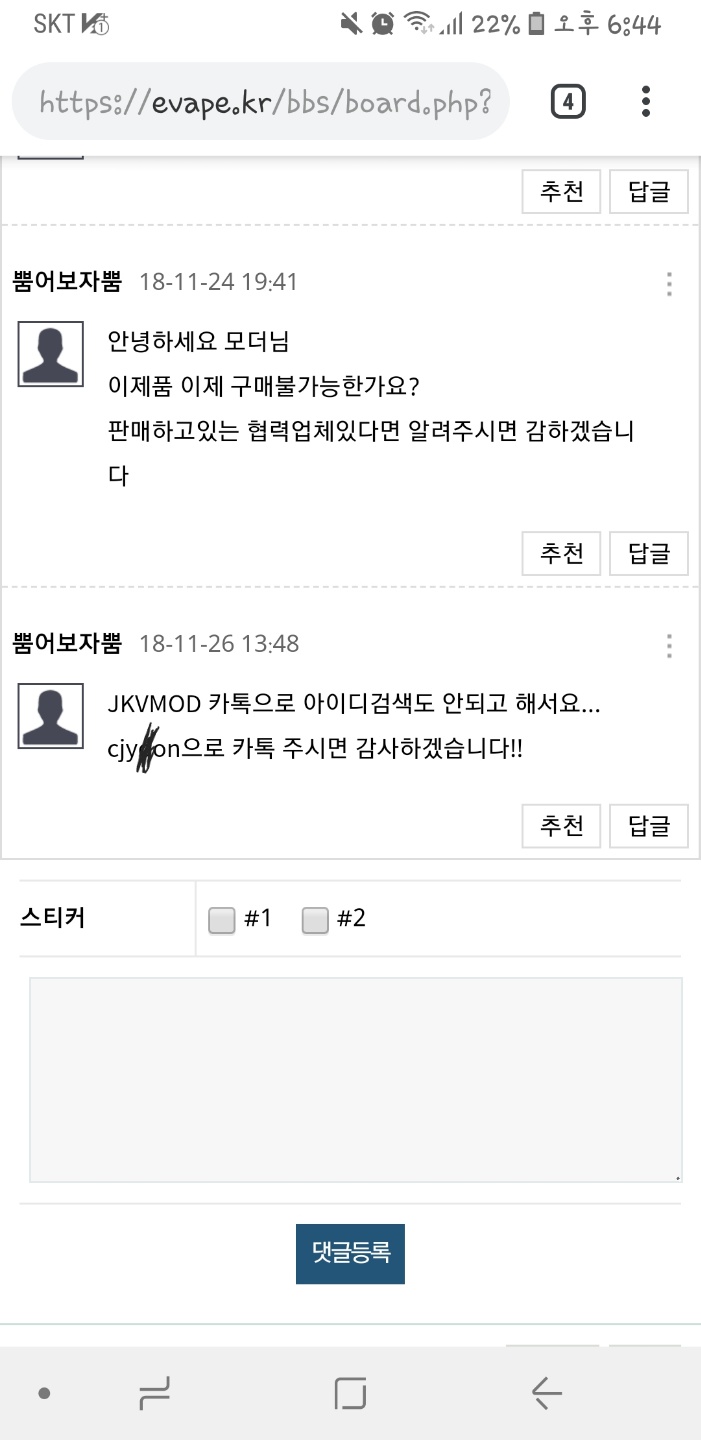701x1440 pixels.
Task: Check sticker #1 checkbox
Action: tap(221, 920)
